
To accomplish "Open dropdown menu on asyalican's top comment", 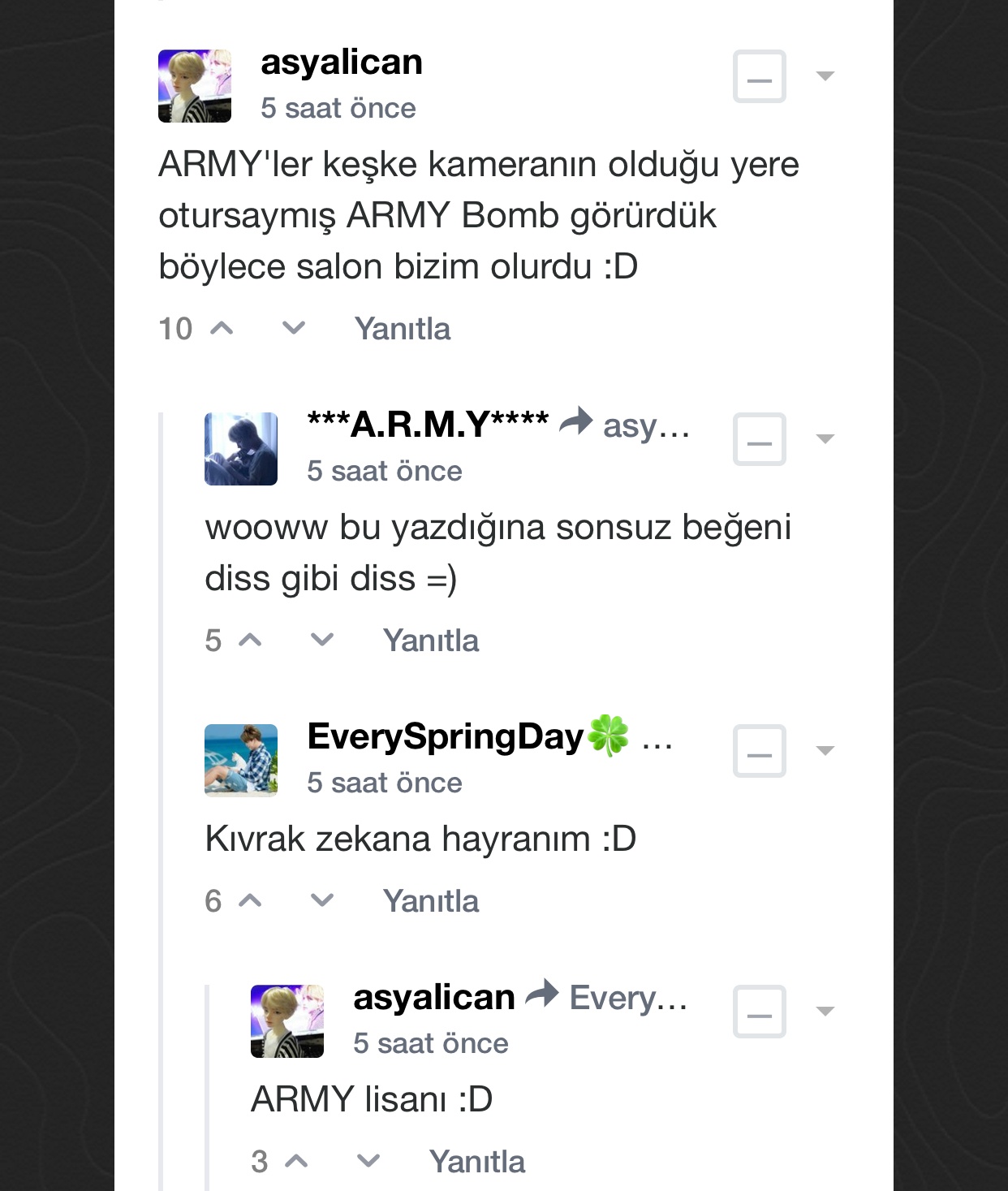I will 825,76.
